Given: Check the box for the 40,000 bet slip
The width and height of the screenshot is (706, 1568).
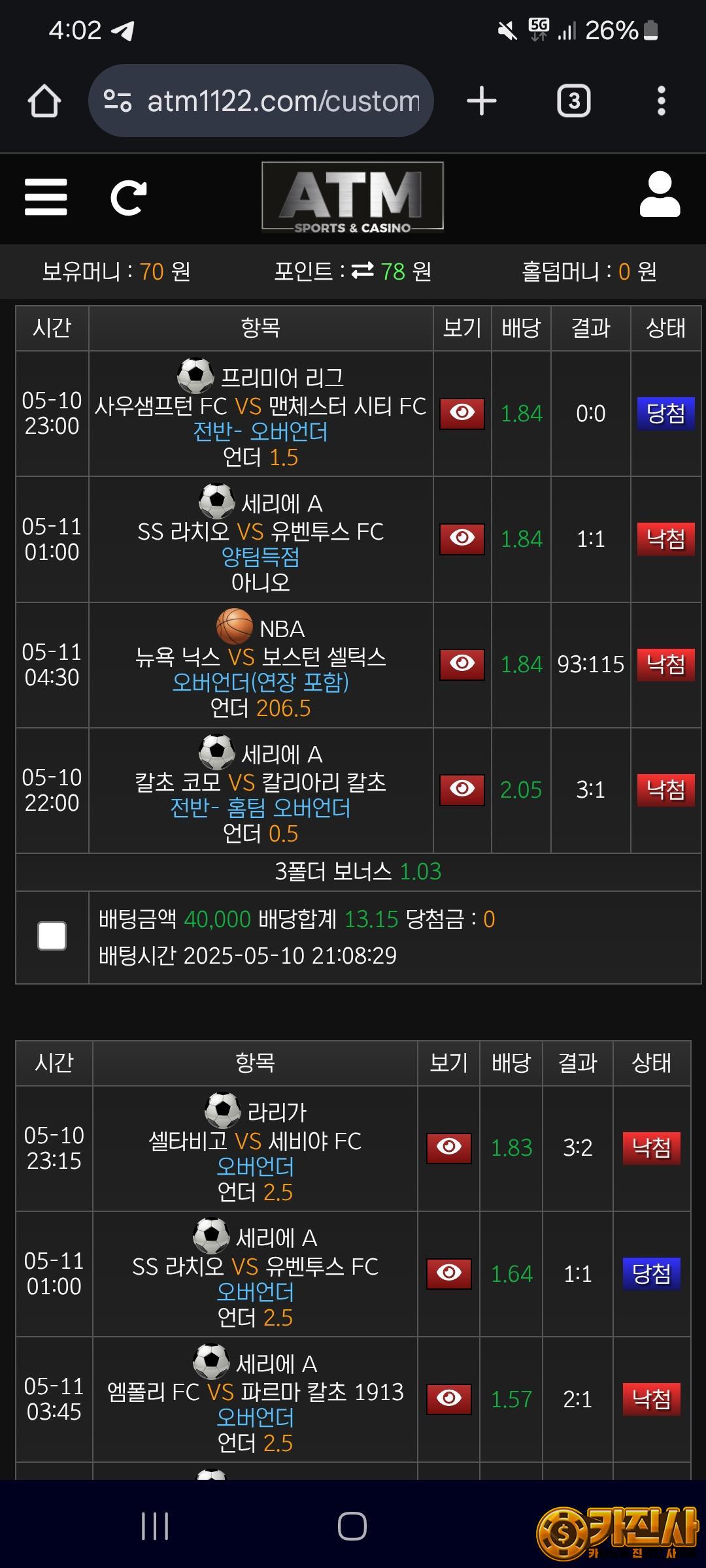Looking at the screenshot, I should [x=52, y=936].
